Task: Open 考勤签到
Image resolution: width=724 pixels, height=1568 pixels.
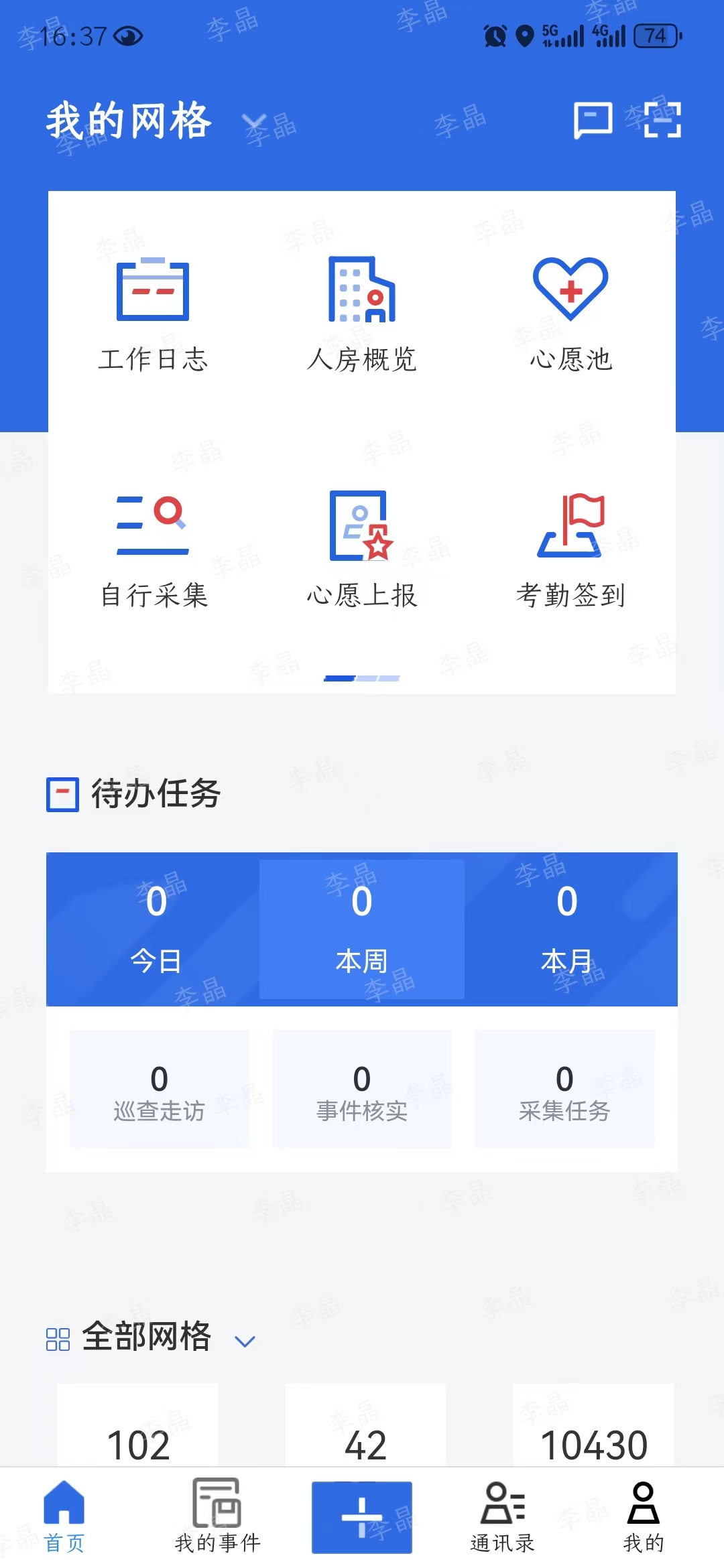Action: [570, 549]
